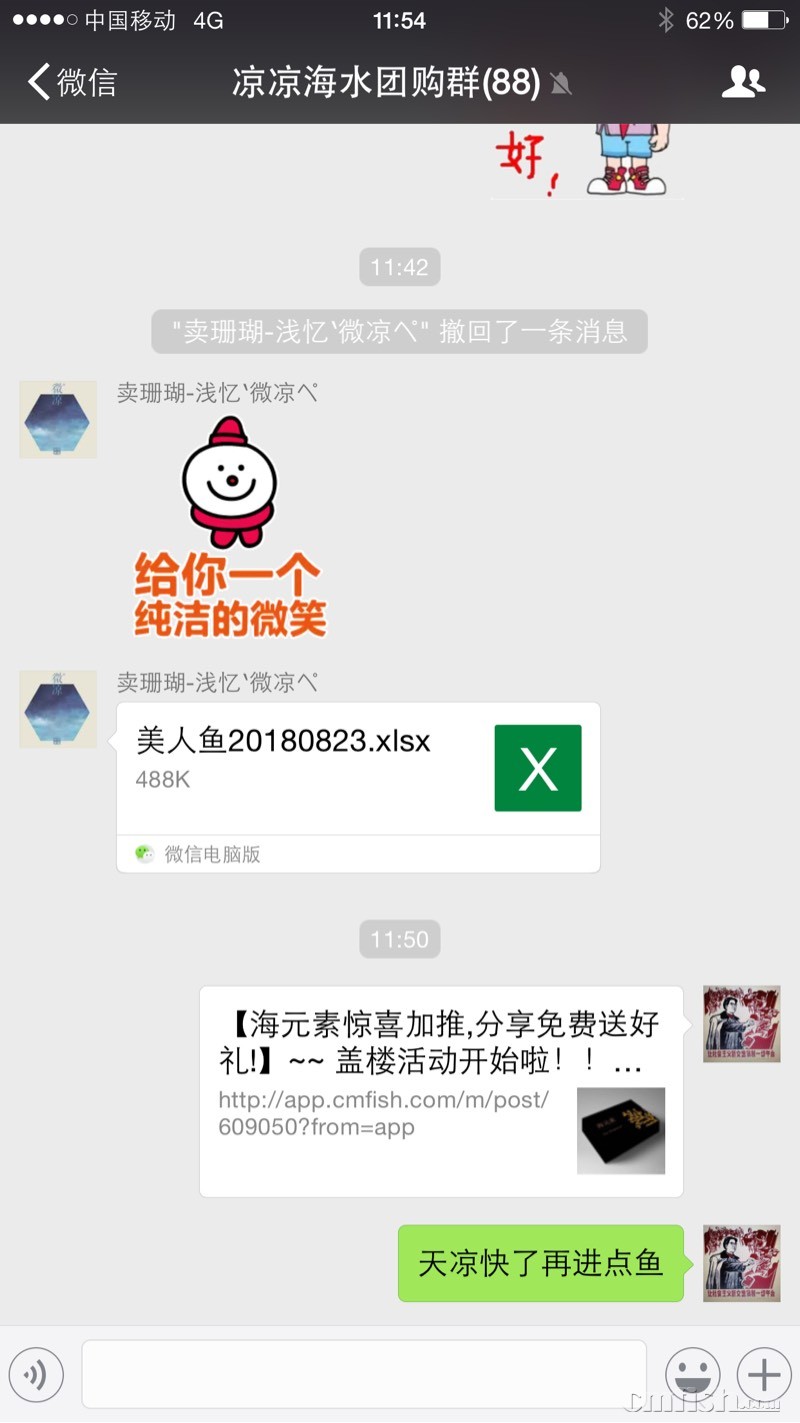Tap the muted bell icon beside the group name

click(559, 84)
